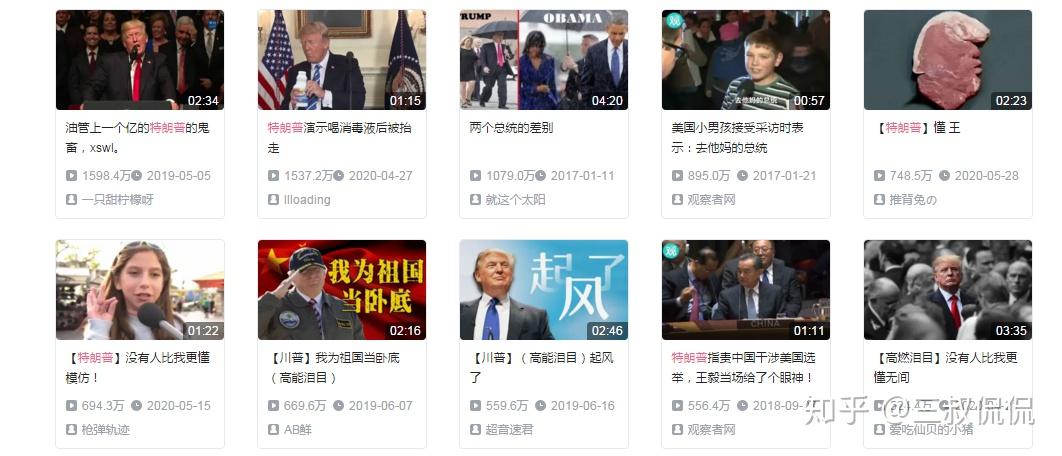Open the 【特朗普】懂王 video

947,60
